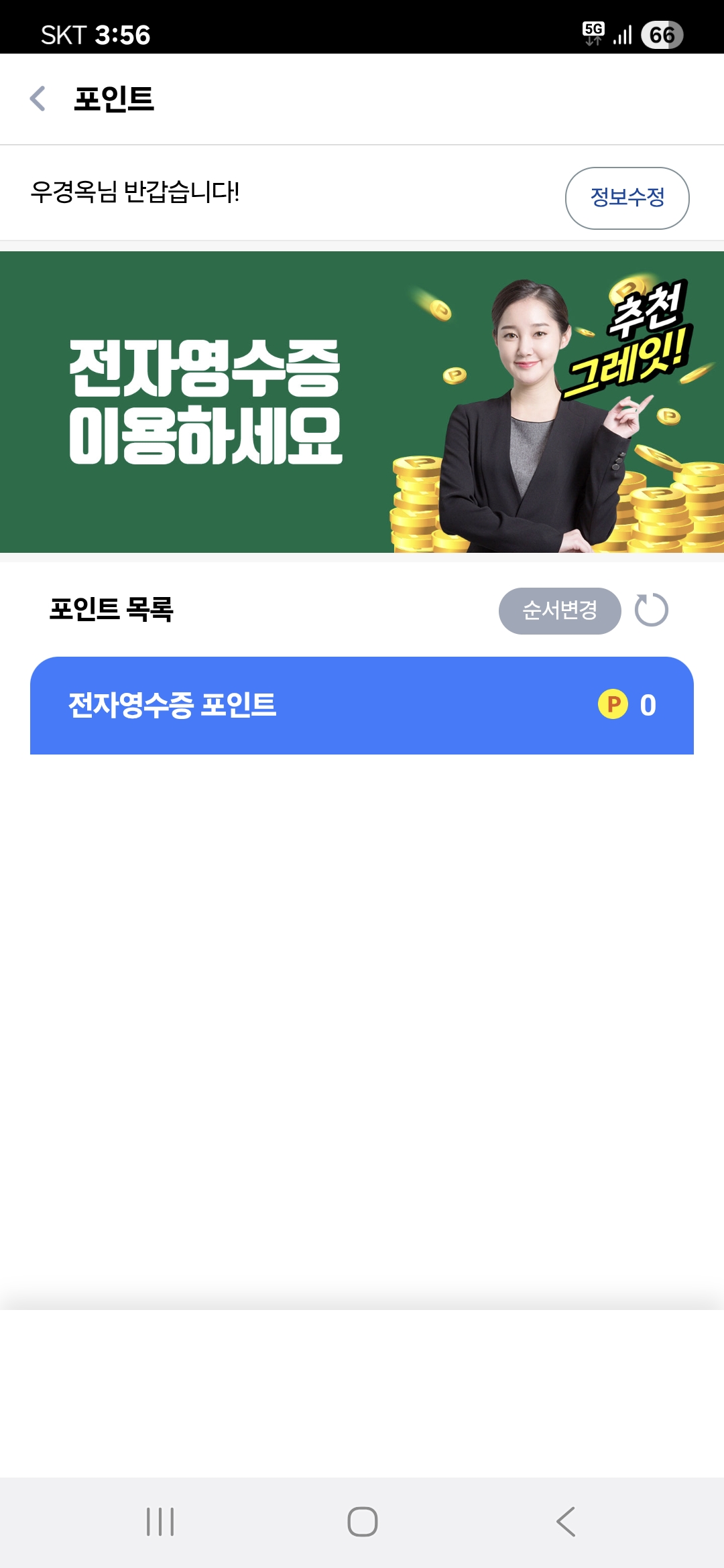Go back from the 포인트 page
This screenshot has width=724, height=1568.
(38, 99)
